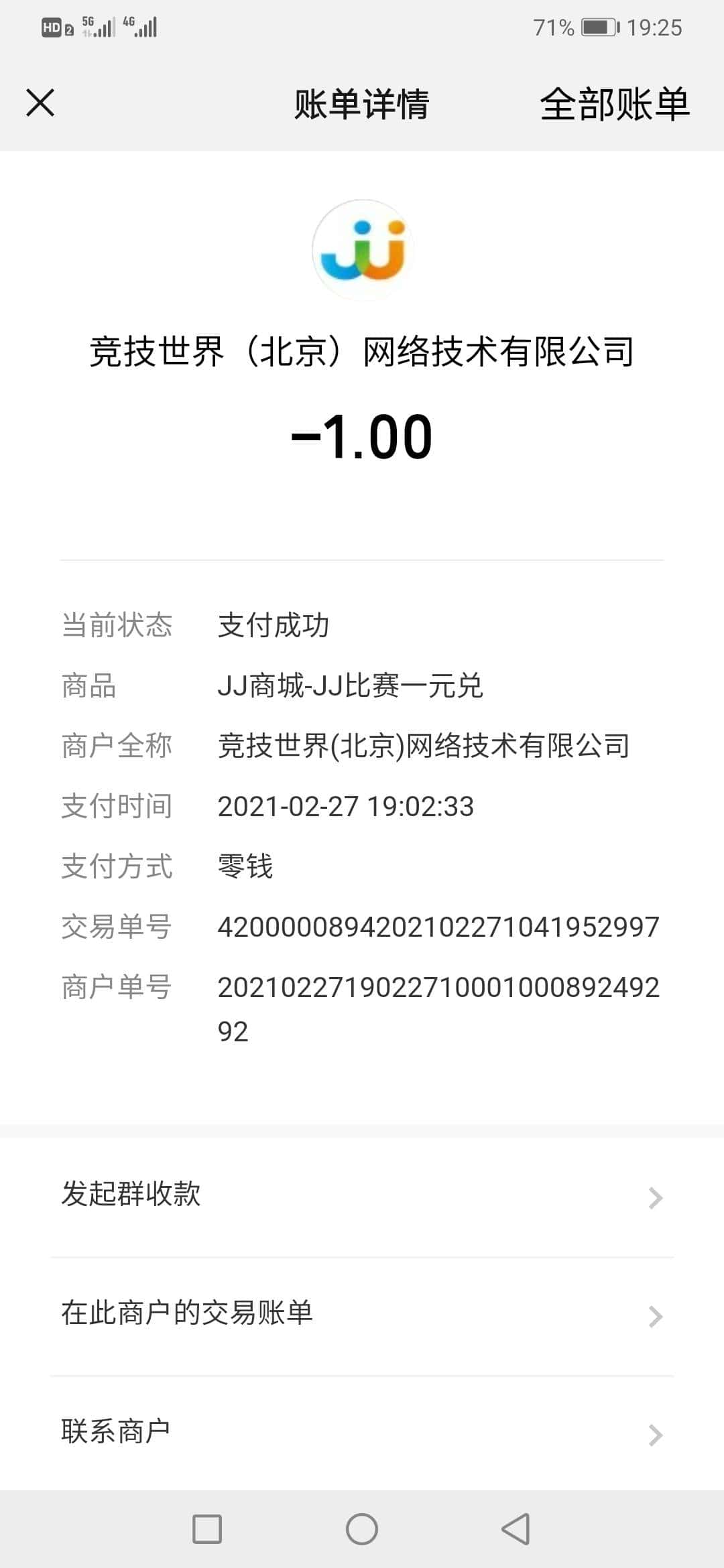Tap the transaction number 4200000894202102271041952997
The width and height of the screenshot is (724, 1568).
(439, 928)
